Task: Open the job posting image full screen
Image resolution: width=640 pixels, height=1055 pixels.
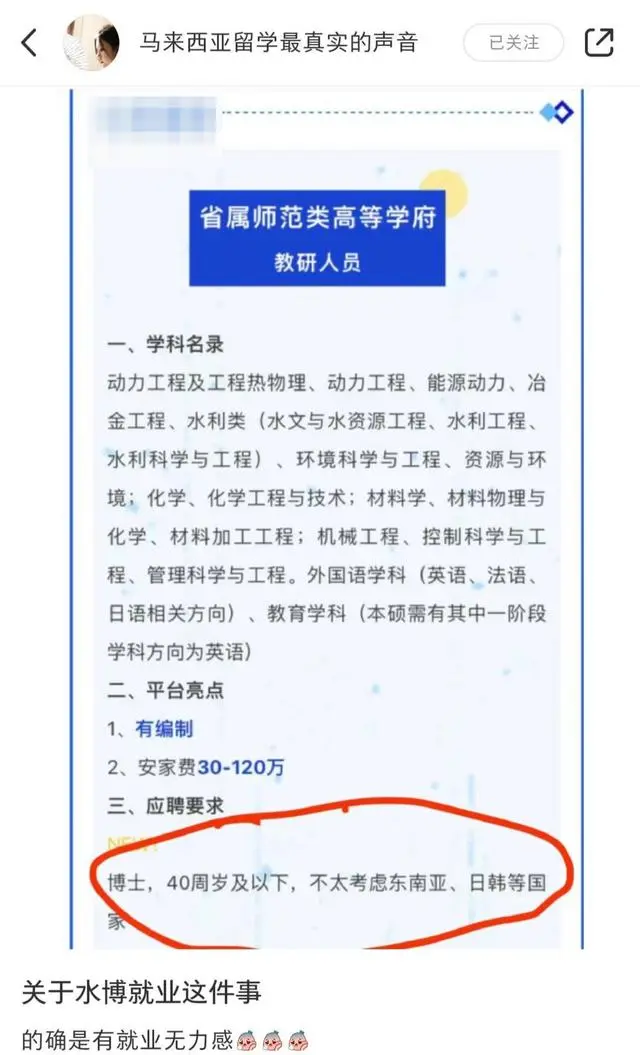Action: 325,520
